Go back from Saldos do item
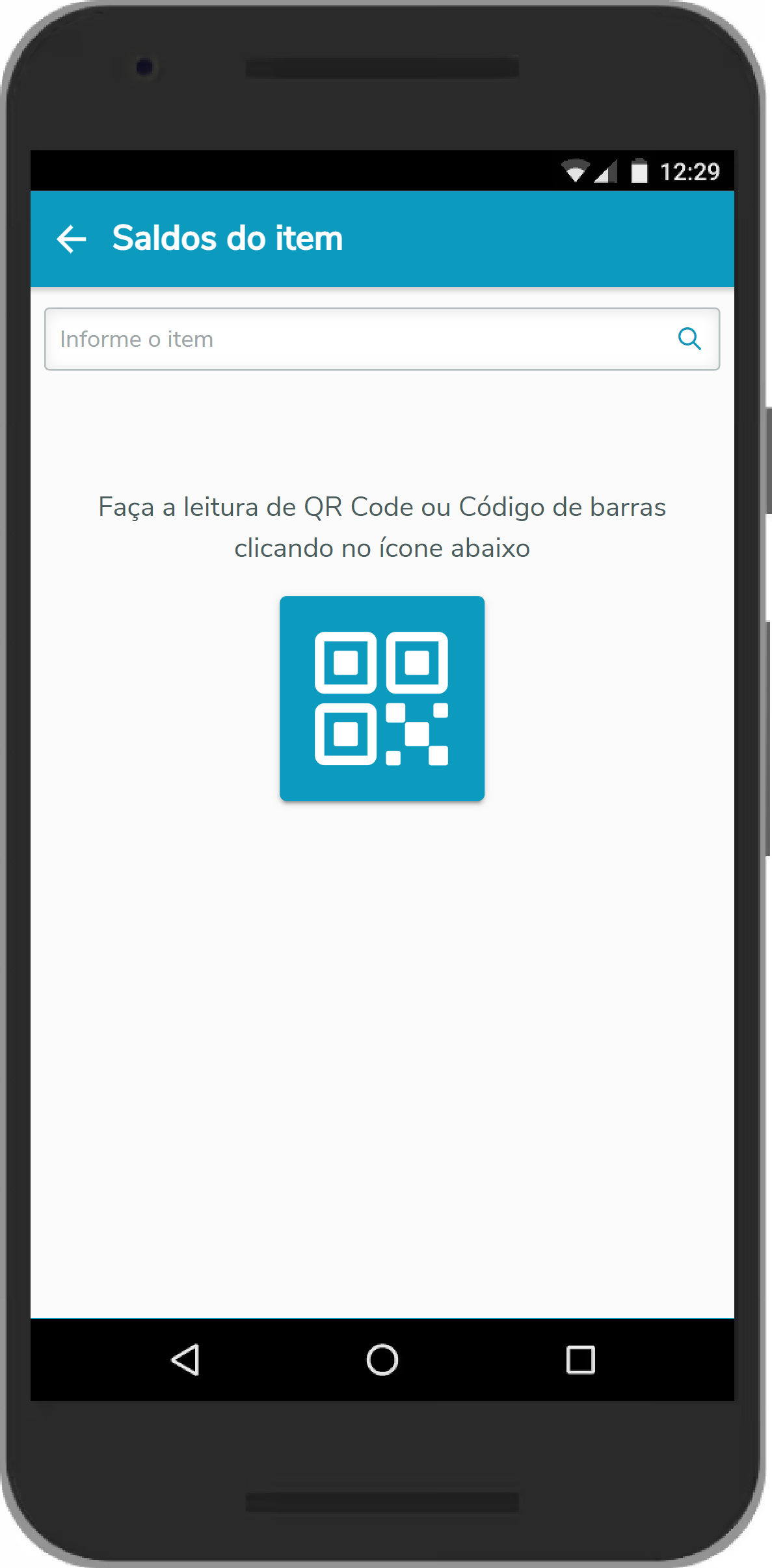Screen dimensions: 772x1568 click(x=72, y=239)
